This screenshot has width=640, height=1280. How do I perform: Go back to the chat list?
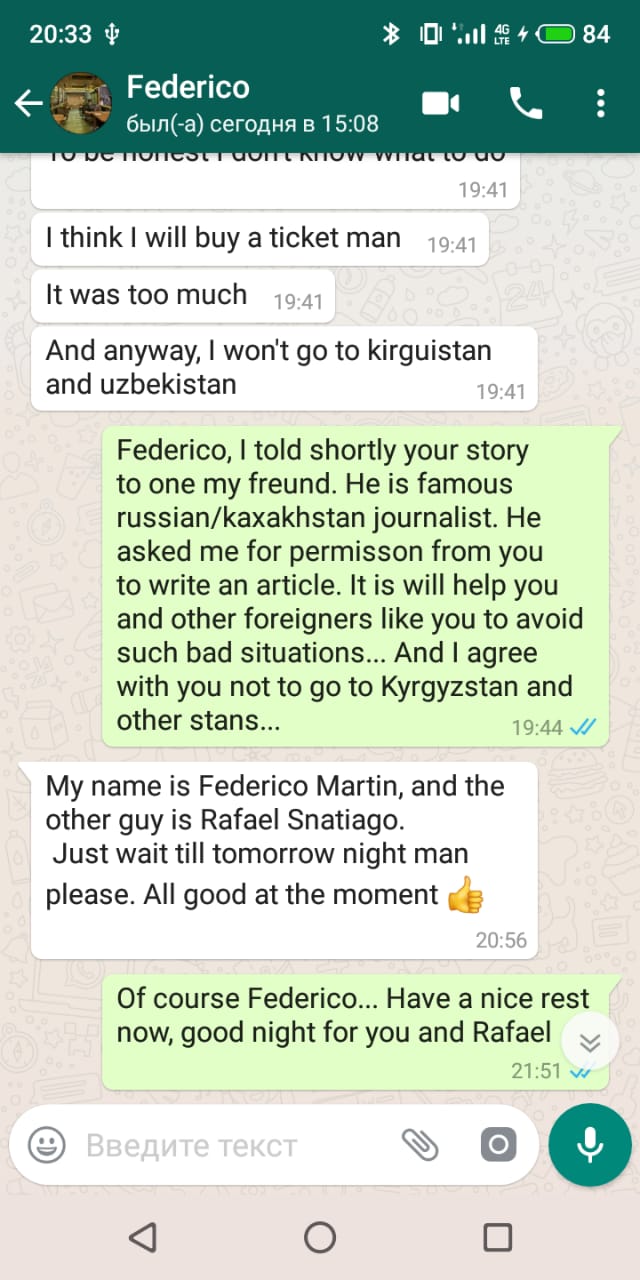27,103
